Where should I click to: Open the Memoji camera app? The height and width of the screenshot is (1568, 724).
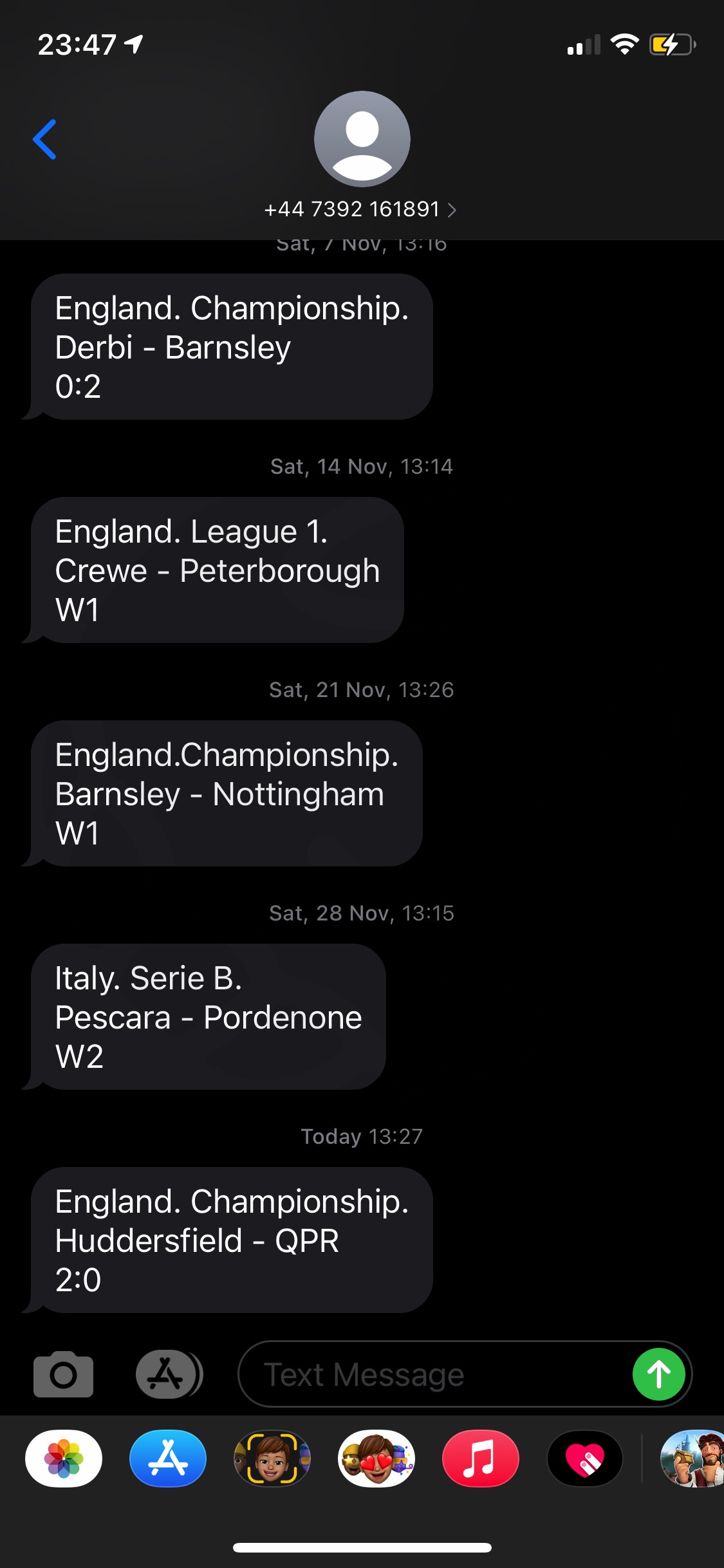(272, 1459)
